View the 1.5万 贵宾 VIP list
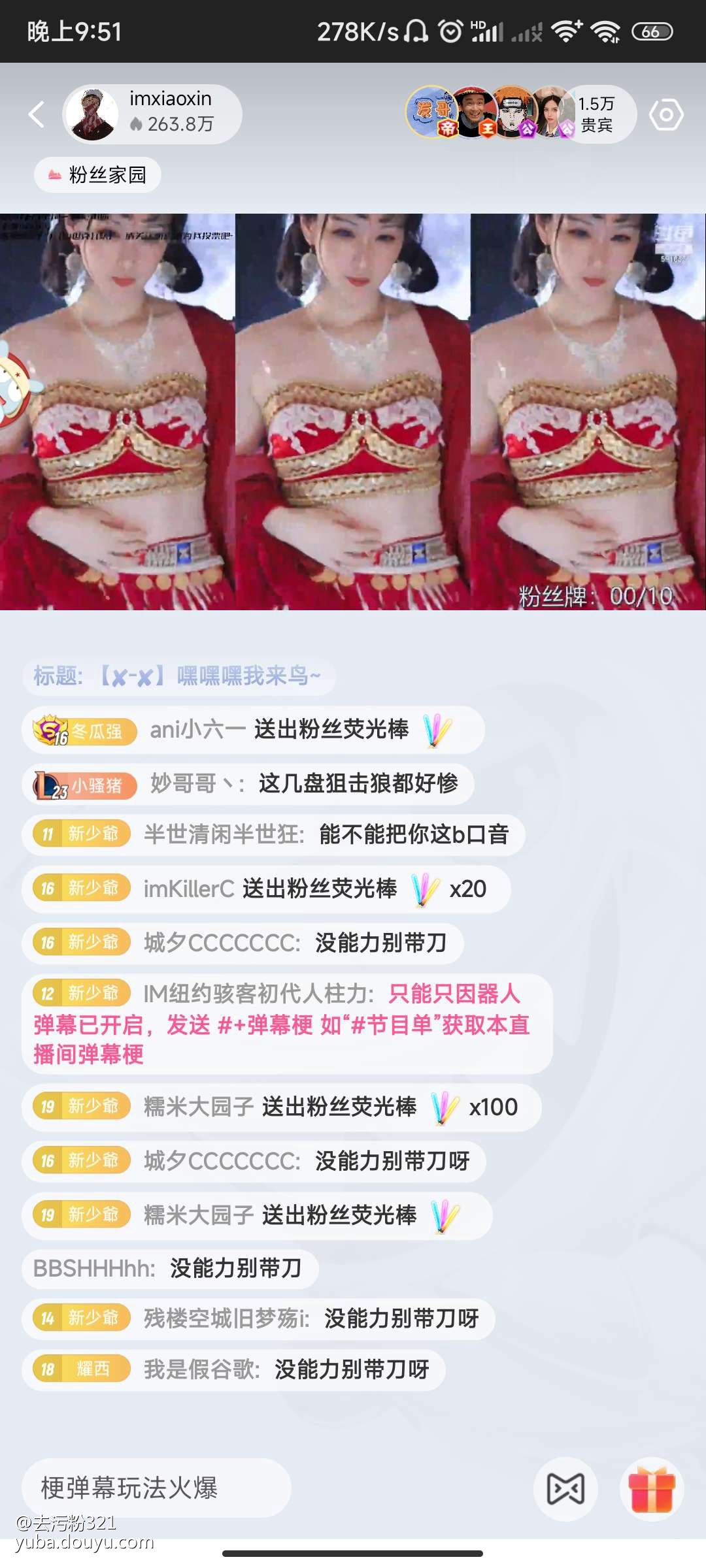706x1568 pixels. click(596, 114)
